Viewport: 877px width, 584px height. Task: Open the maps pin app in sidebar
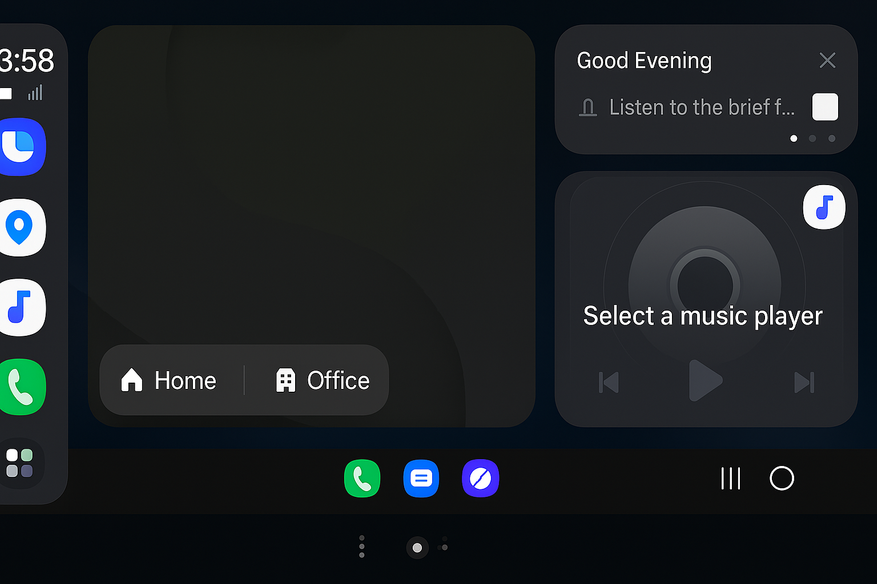[x=20, y=228]
